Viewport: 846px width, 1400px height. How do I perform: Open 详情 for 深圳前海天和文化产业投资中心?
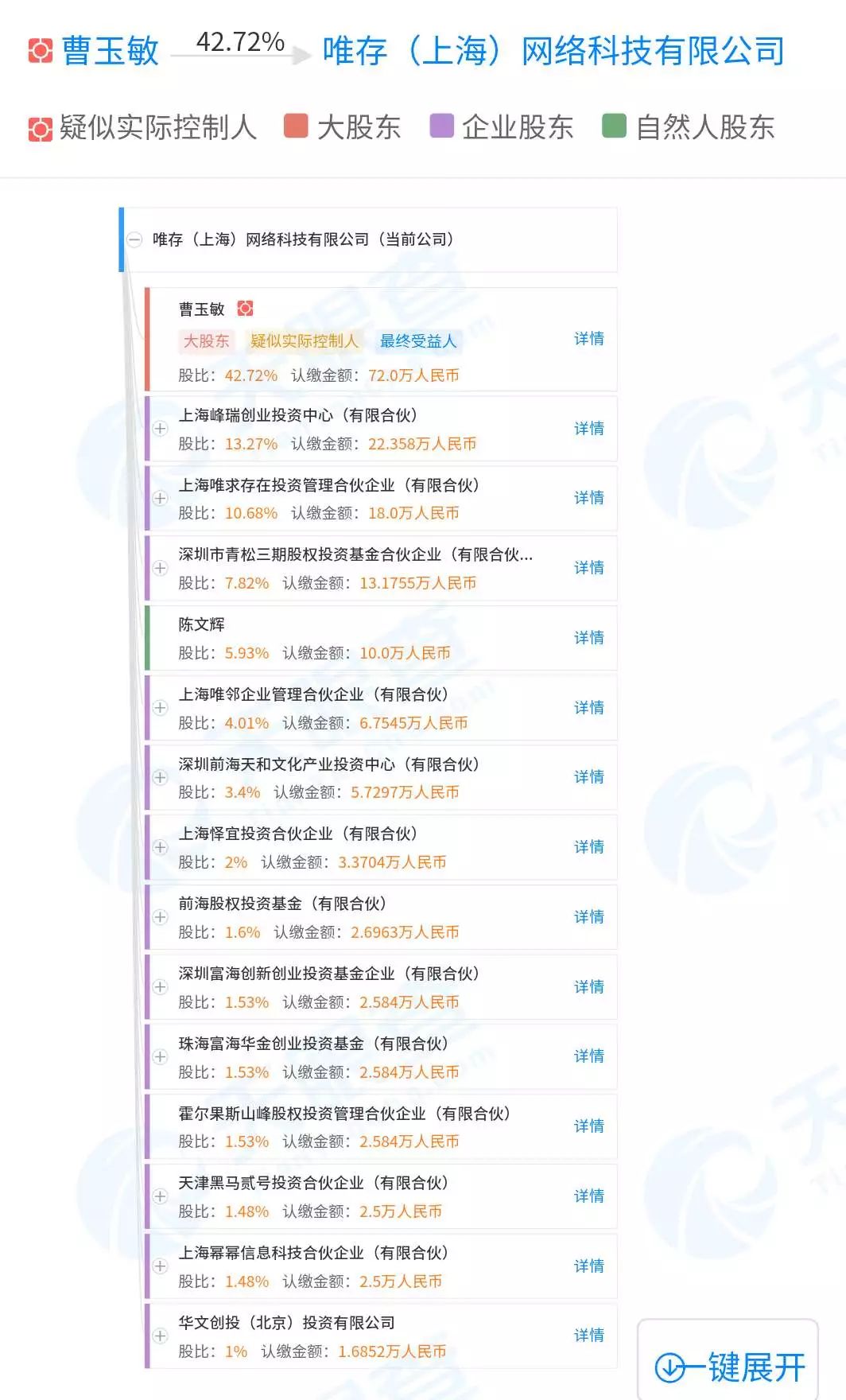tap(588, 777)
